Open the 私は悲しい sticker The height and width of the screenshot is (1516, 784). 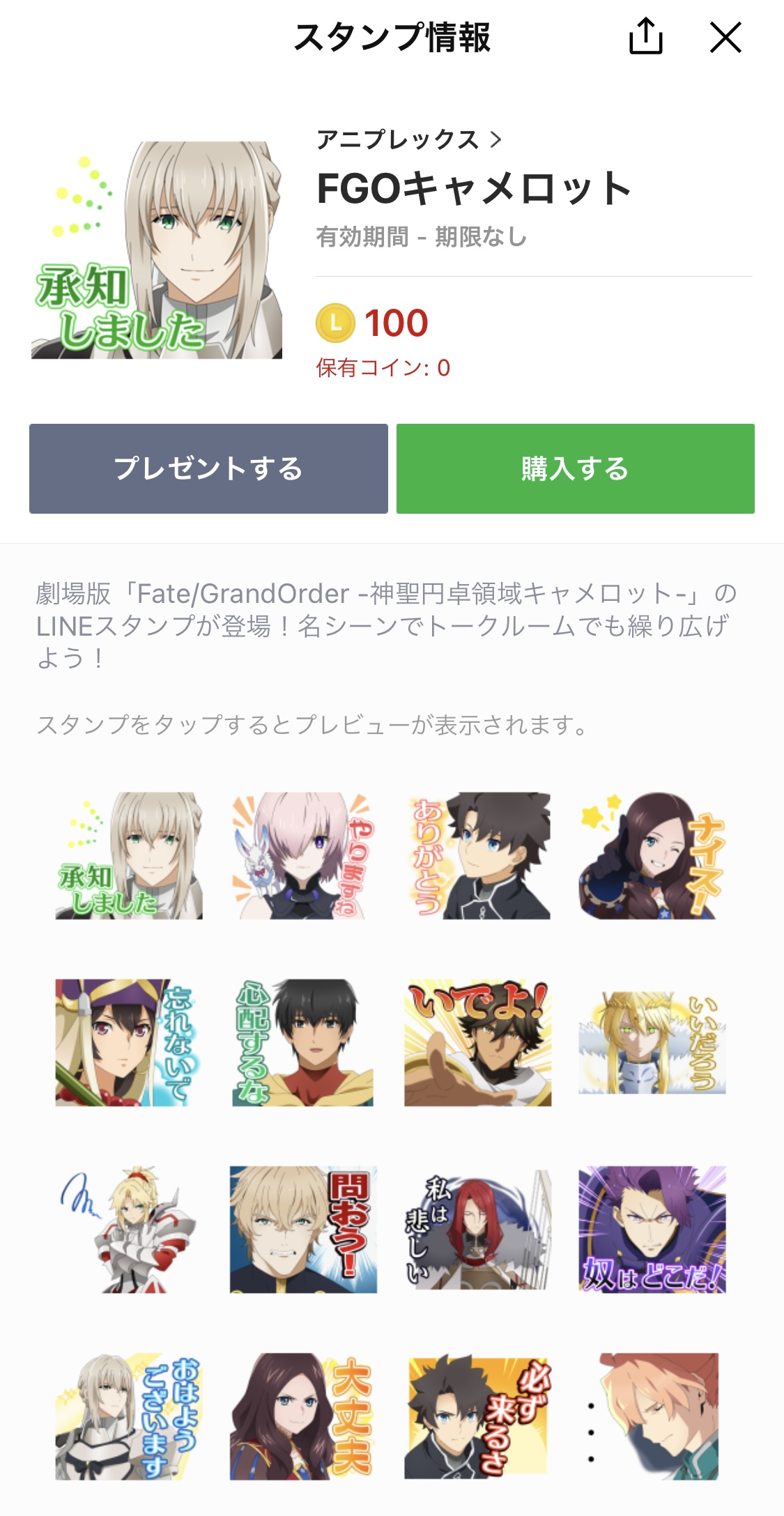point(477,1229)
